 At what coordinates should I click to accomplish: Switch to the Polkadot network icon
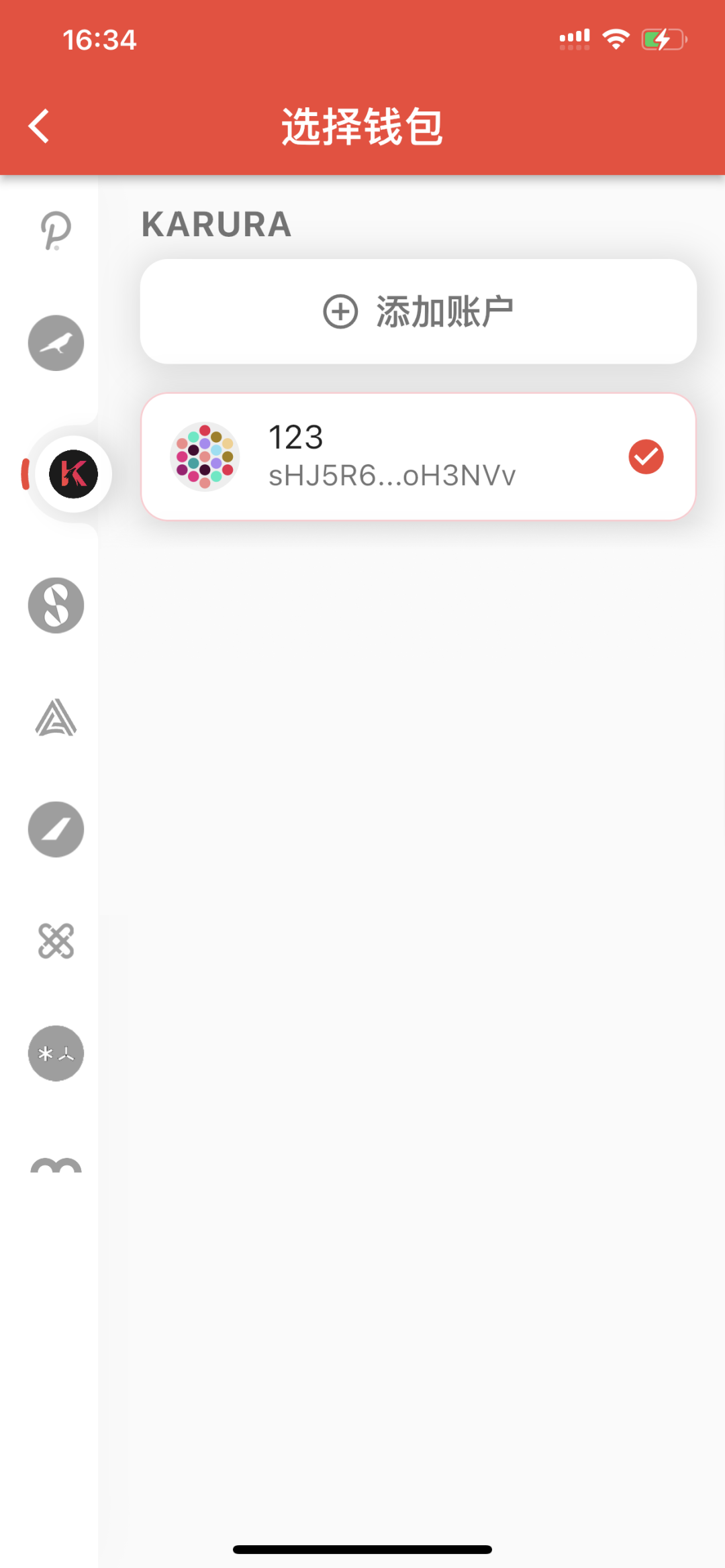click(x=56, y=230)
